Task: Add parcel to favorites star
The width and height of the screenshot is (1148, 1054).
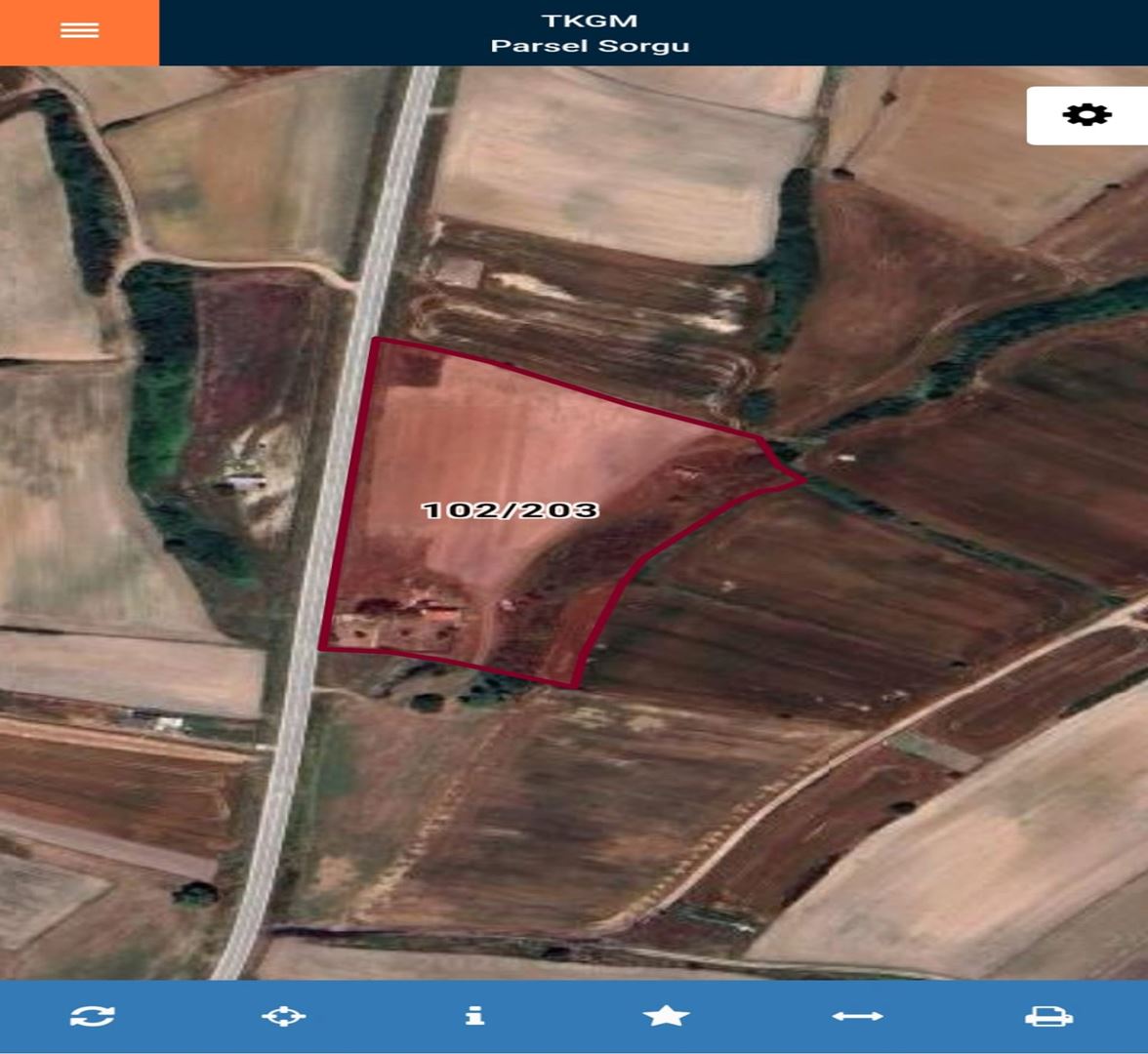Action: pos(666,1016)
